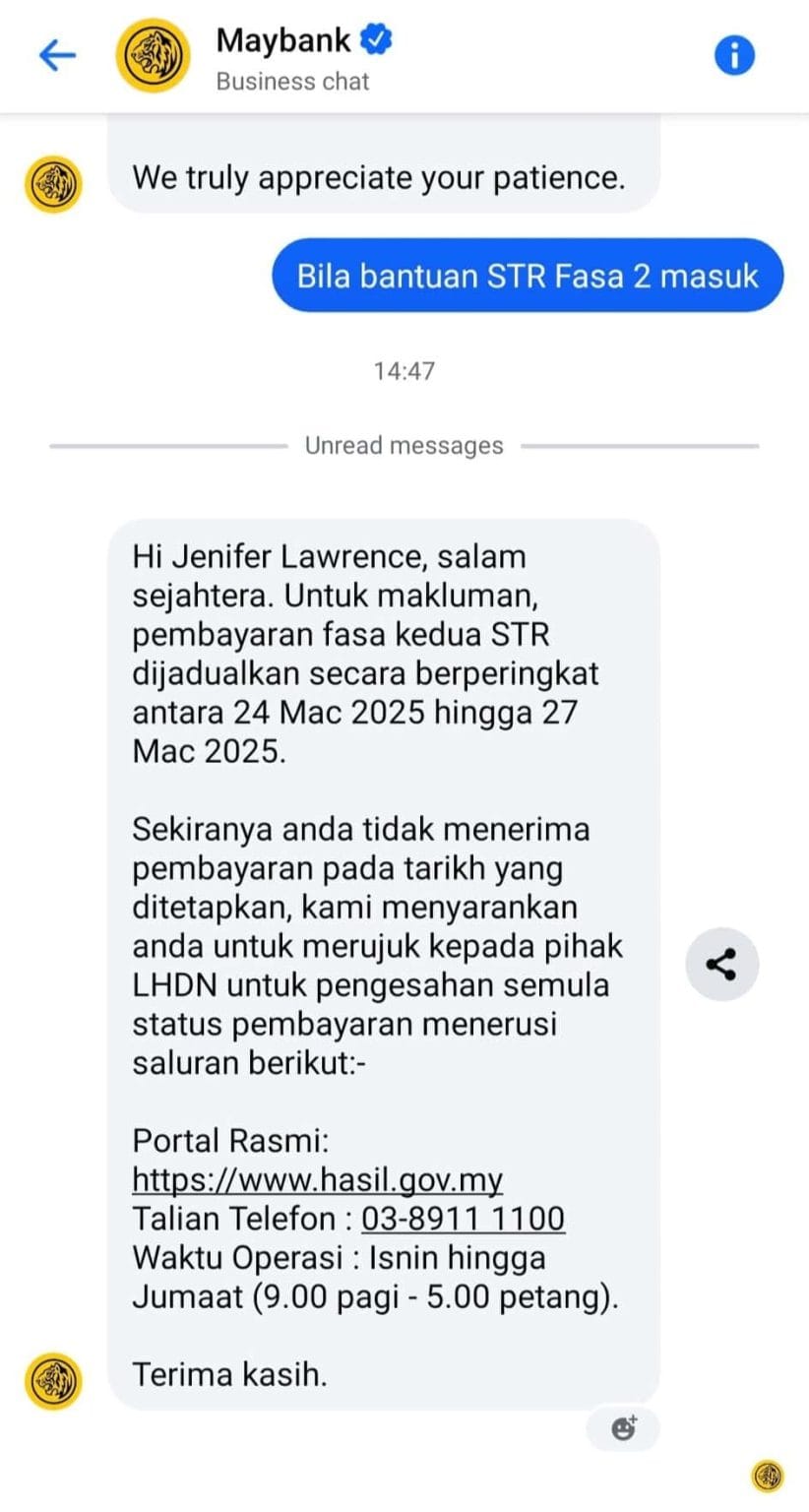Select the Maybank name in the header
809x1512 pixels.
click(x=284, y=39)
